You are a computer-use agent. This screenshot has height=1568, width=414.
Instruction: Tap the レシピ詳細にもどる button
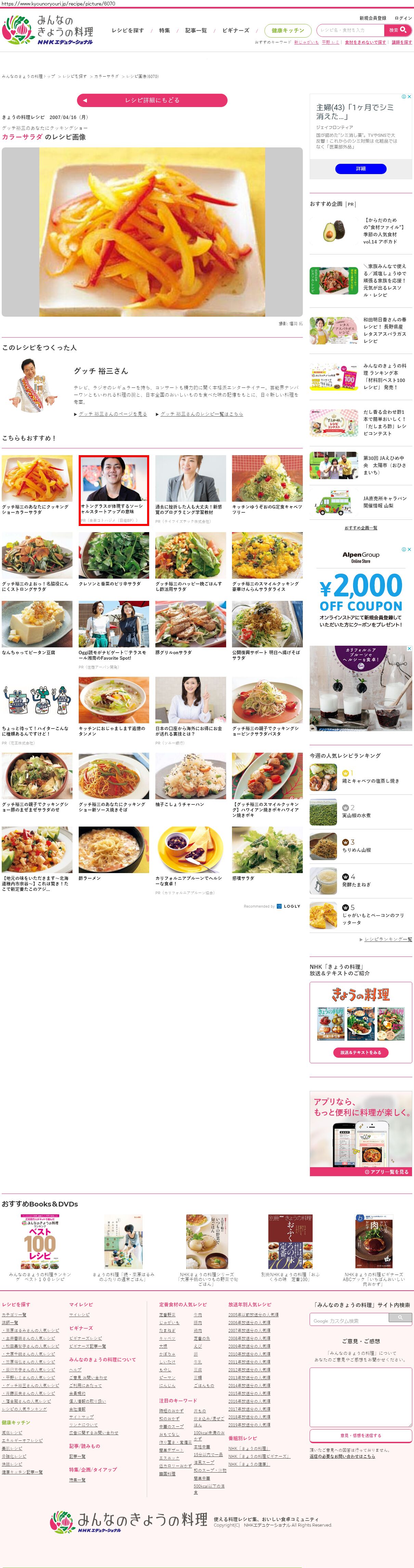tap(152, 101)
